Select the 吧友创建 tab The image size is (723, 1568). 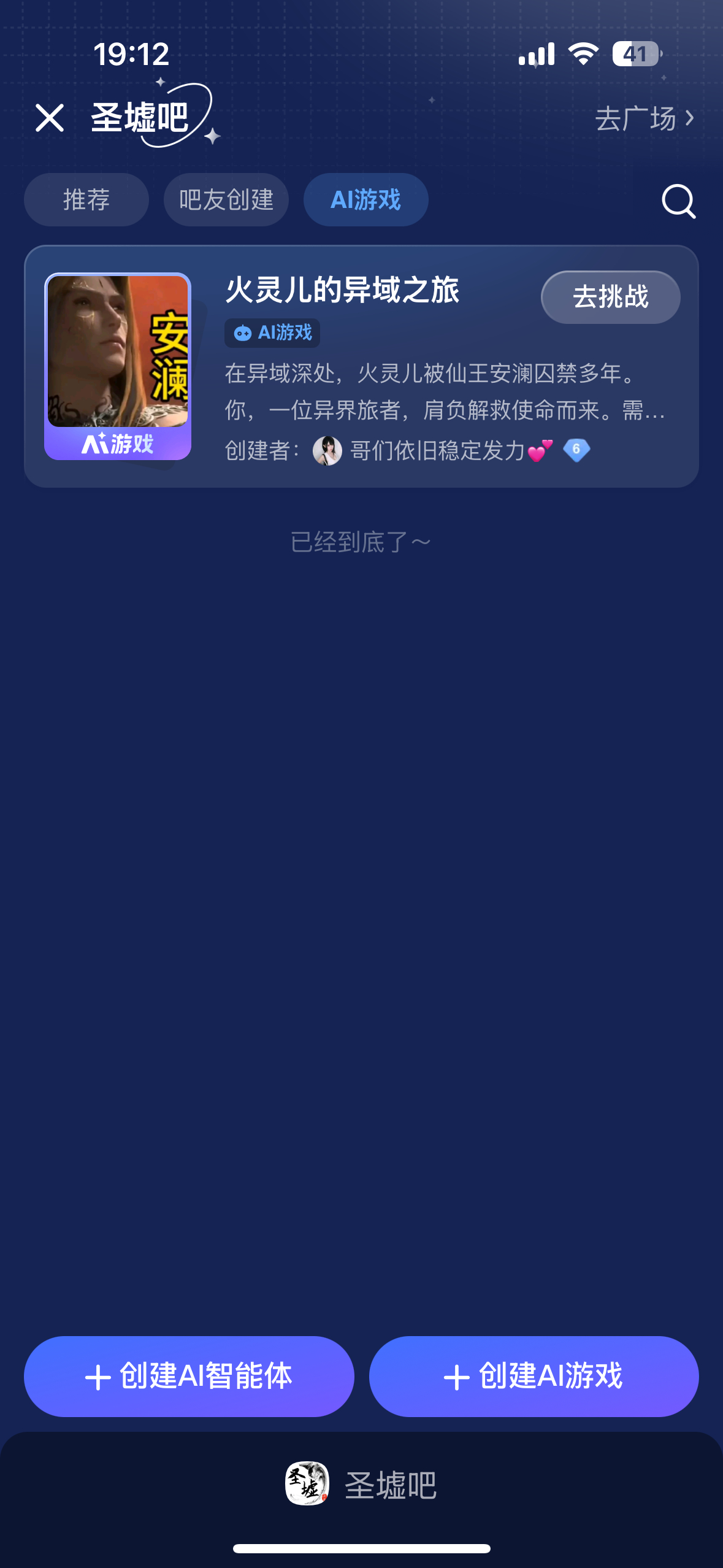click(226, 200)
